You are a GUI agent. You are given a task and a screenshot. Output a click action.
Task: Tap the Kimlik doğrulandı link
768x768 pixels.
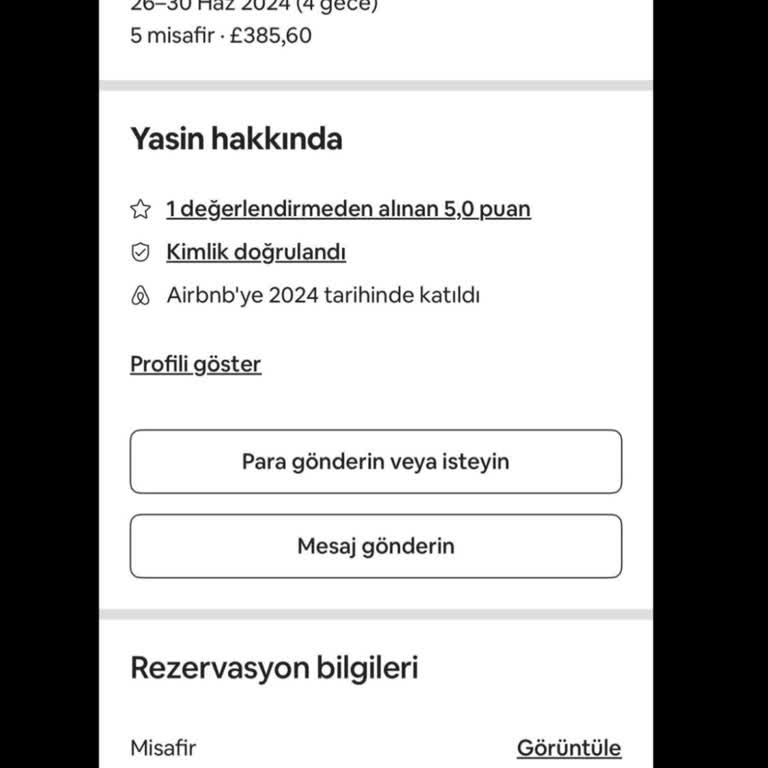(x=256, y=252)
